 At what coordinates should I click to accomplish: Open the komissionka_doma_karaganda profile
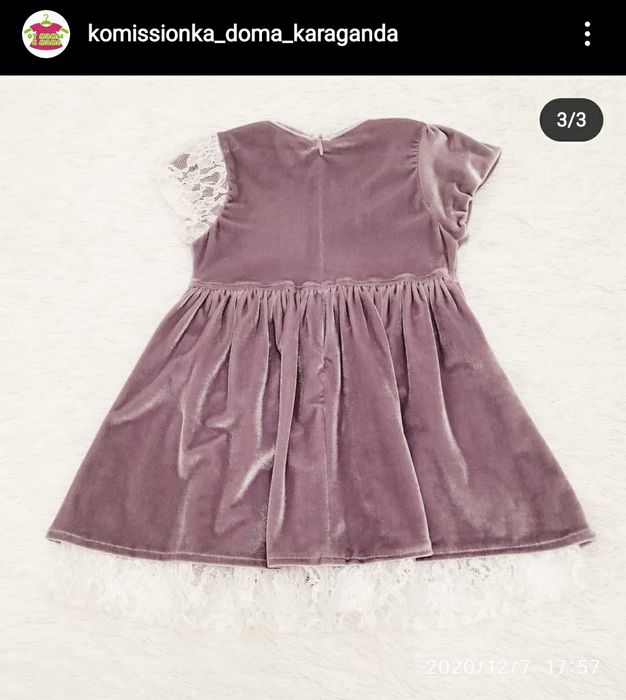pos(243,34)
